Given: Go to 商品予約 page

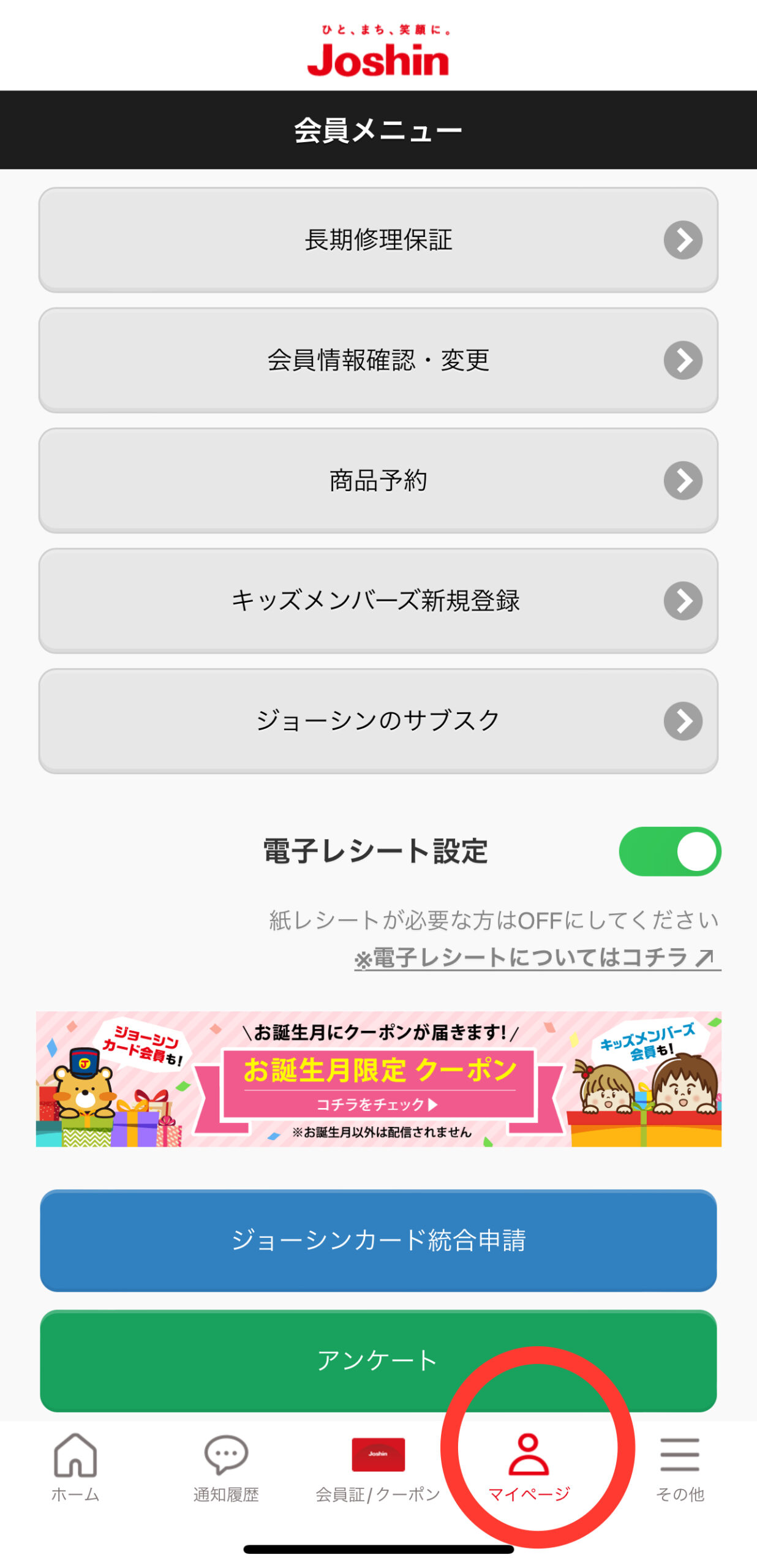Looking at the screenshot, I should click(x=378, y=480).
